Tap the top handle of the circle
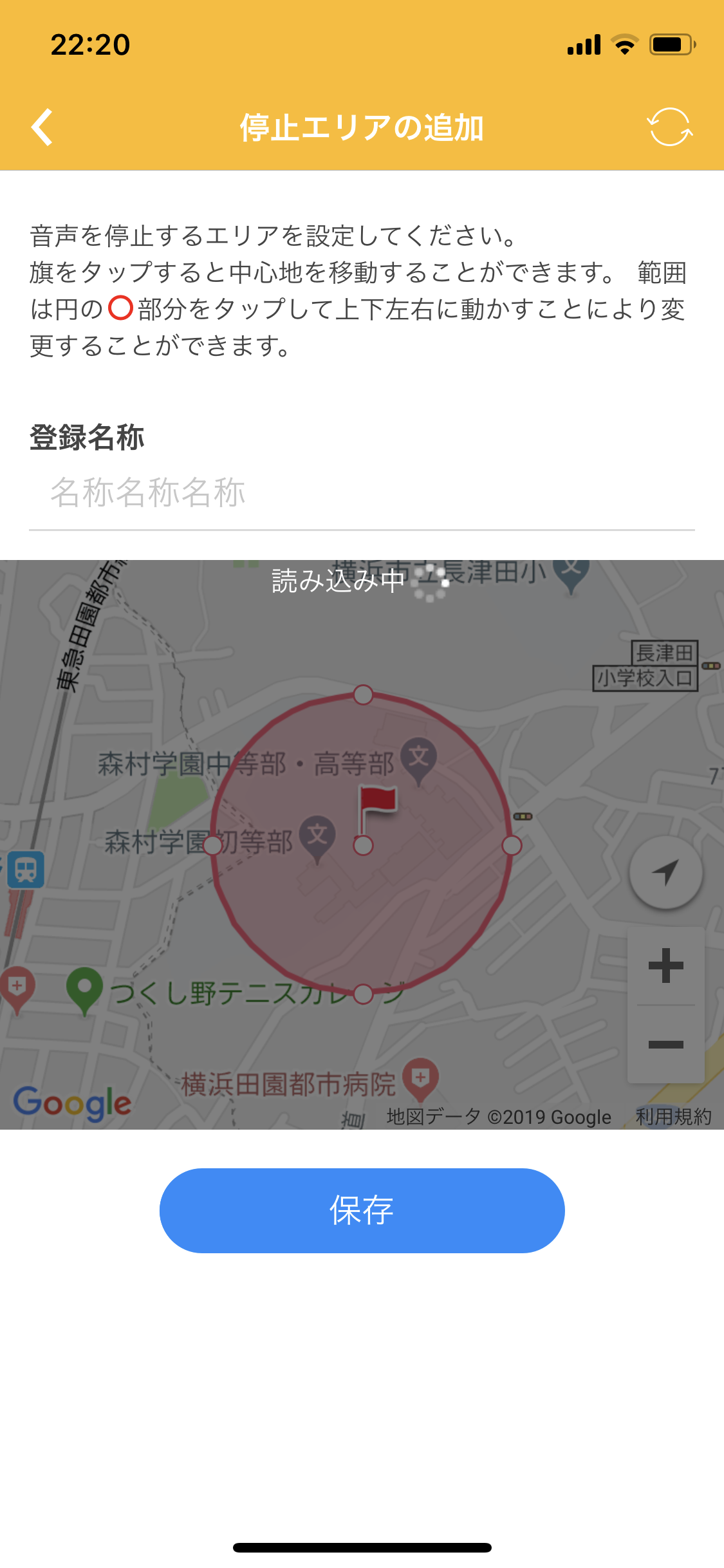The width and height of the screenshot is (724, 1568). point(364,695)
